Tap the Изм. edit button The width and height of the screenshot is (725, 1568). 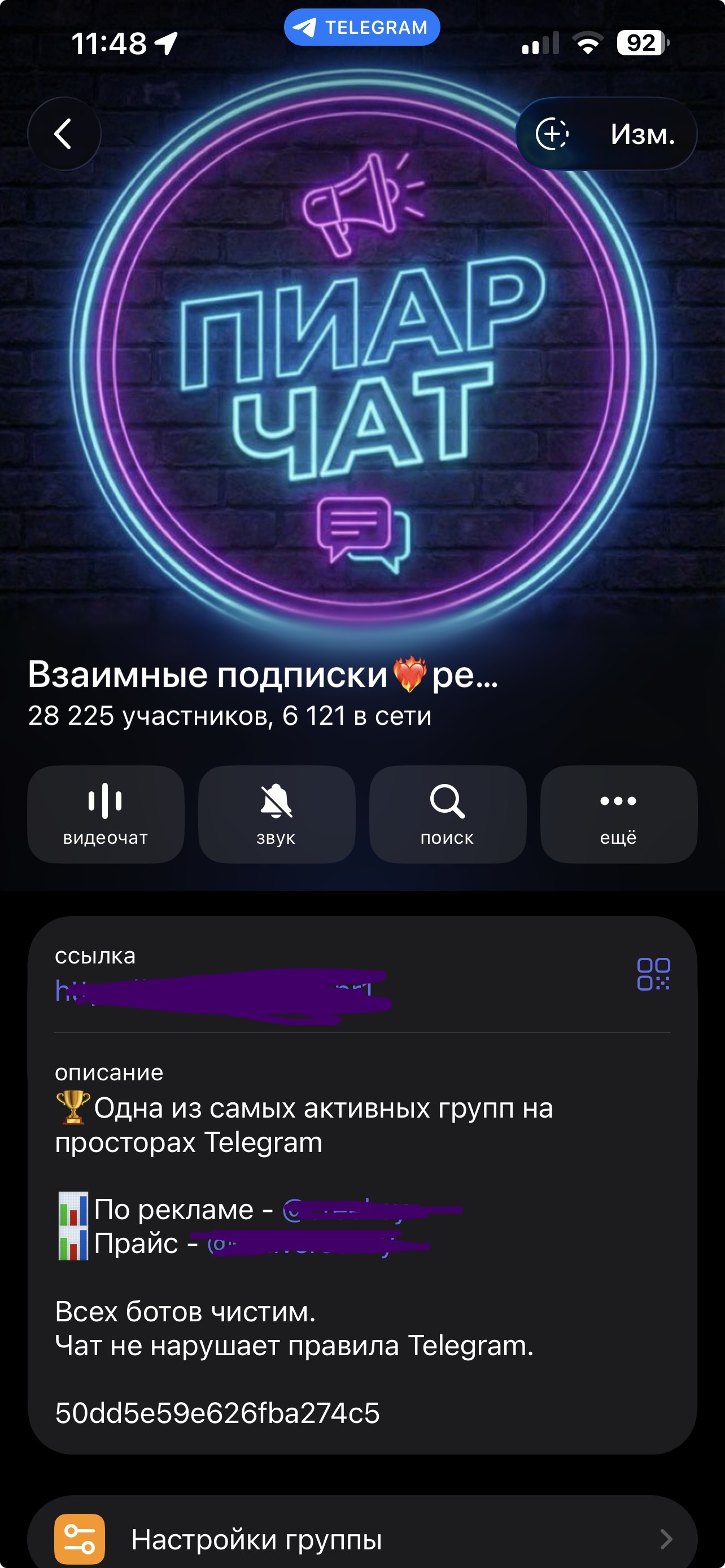[x=642, y=134]
